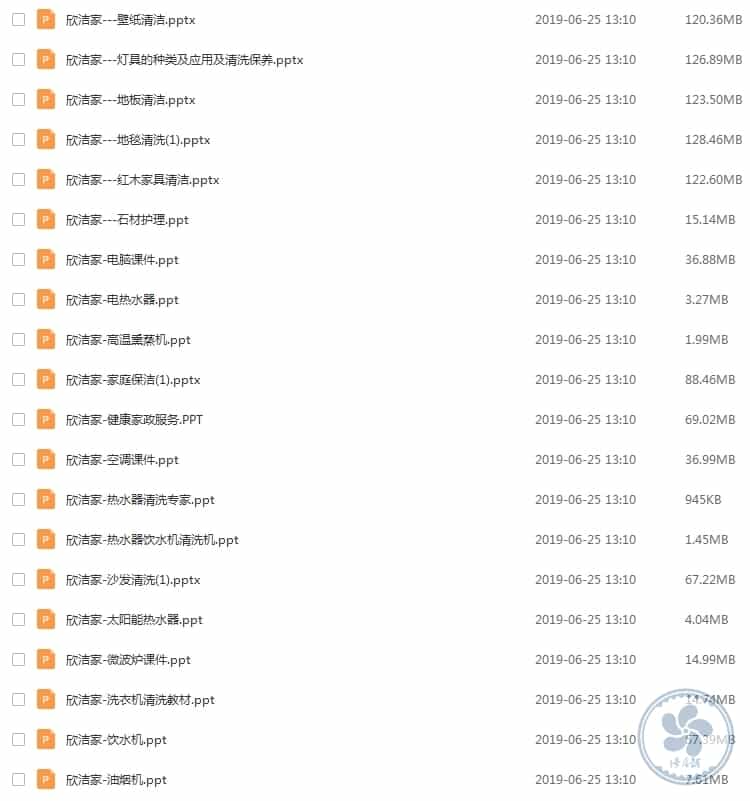750x801 pixels.
Task: Open 欣洁家-热水器饮水机清洗机.ppt
Action: pos(152,540)
